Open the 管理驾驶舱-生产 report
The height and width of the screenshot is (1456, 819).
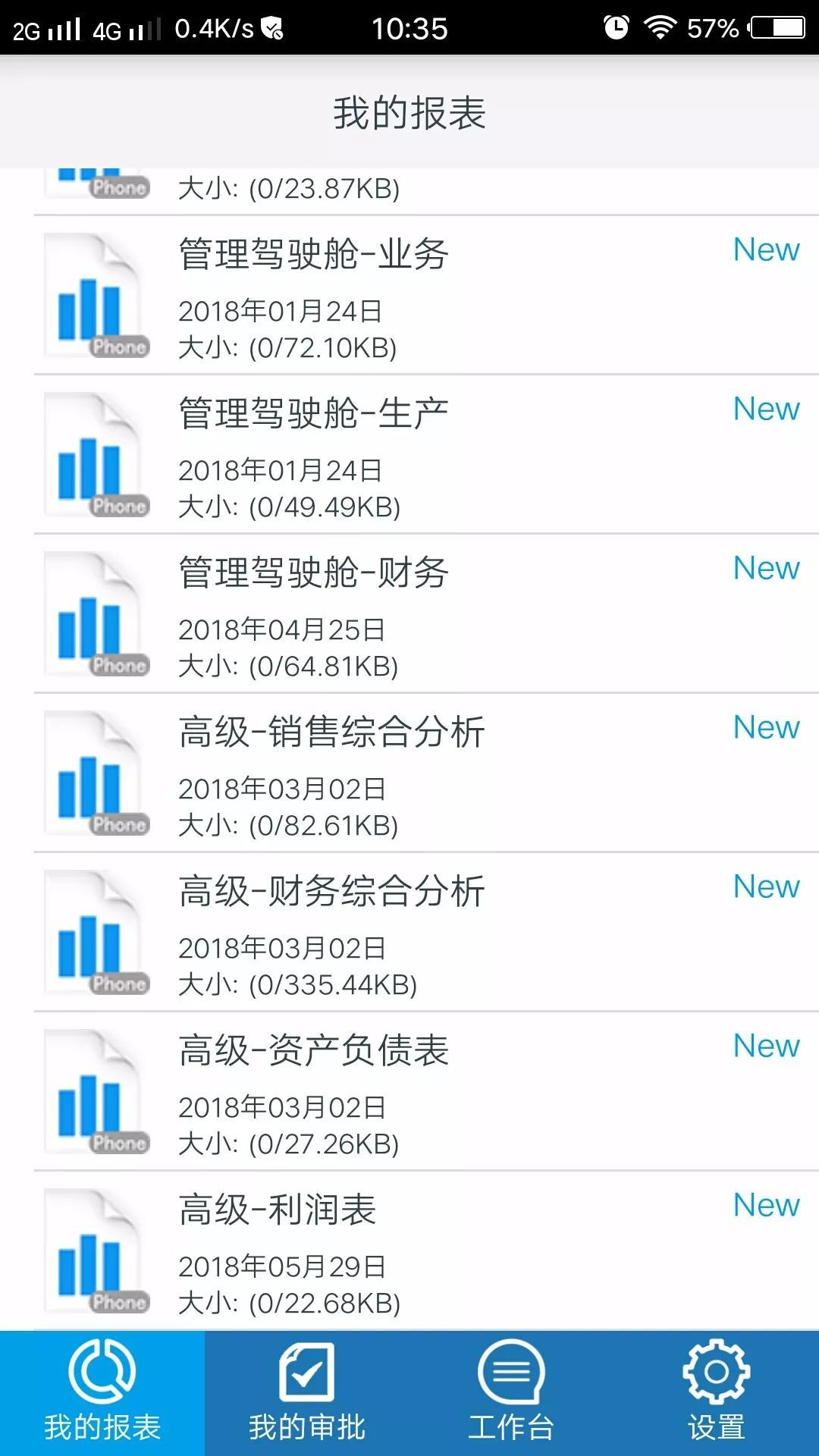426,454
